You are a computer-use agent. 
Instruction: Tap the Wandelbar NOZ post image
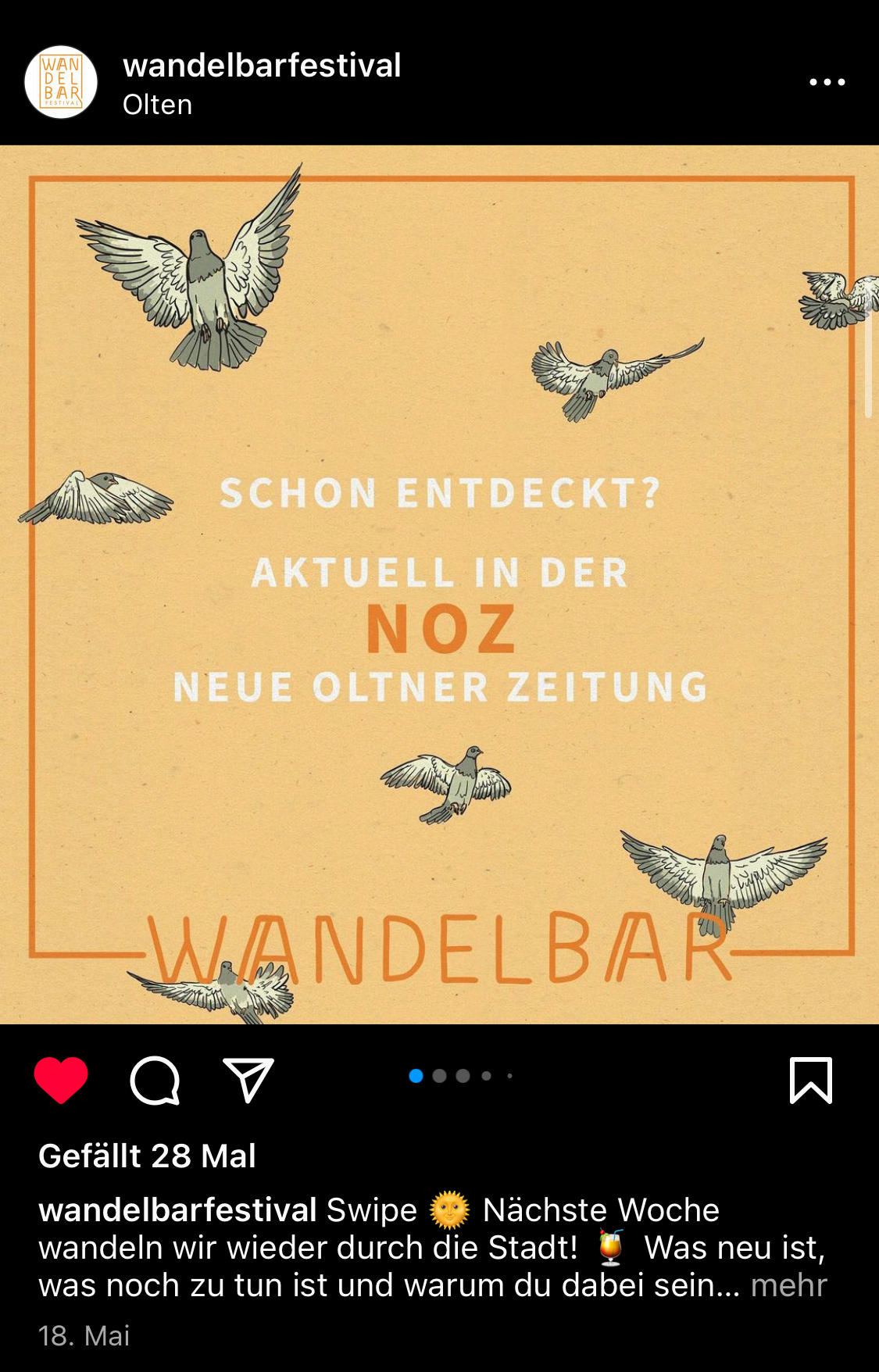pyautogui.click(x=439, y=584)
